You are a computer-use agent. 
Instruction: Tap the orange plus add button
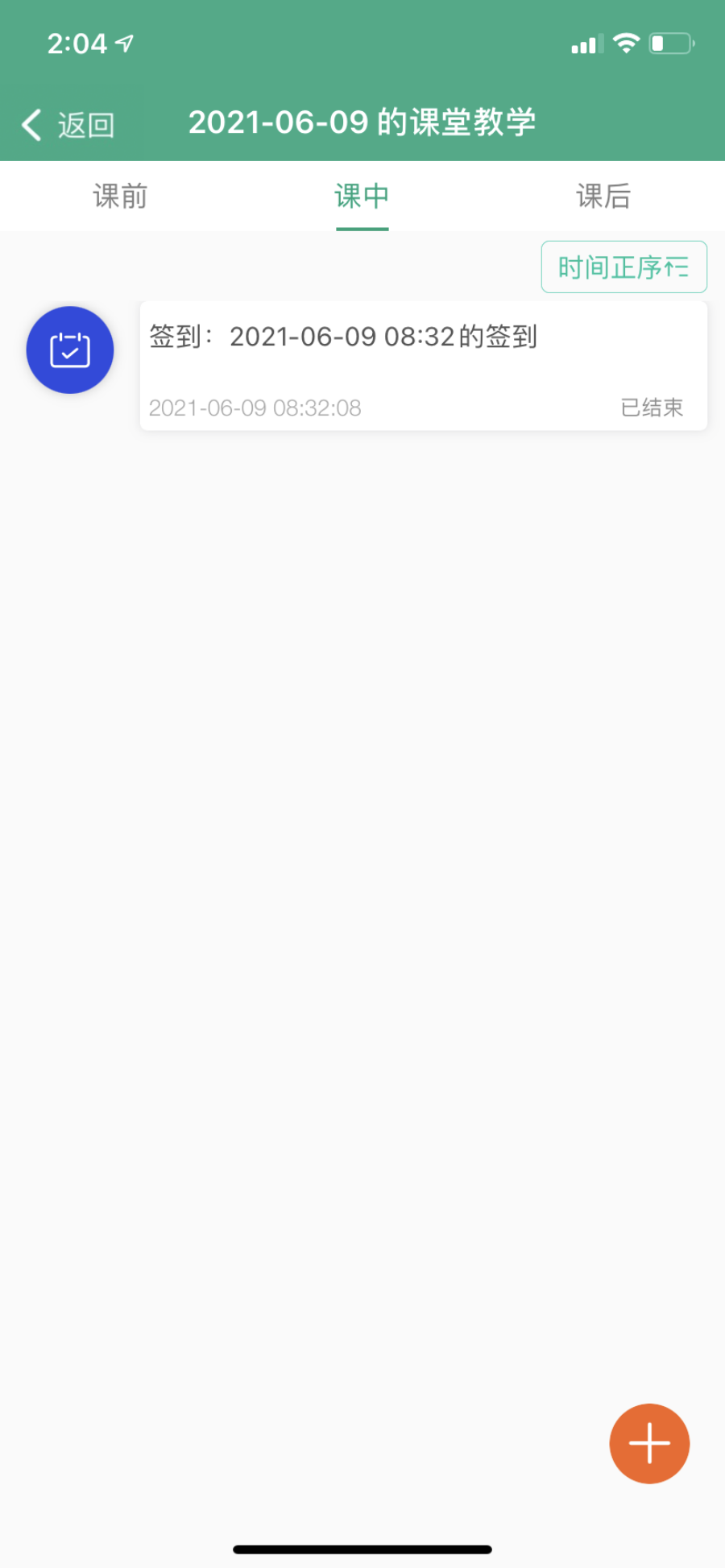click(649, 1443)
